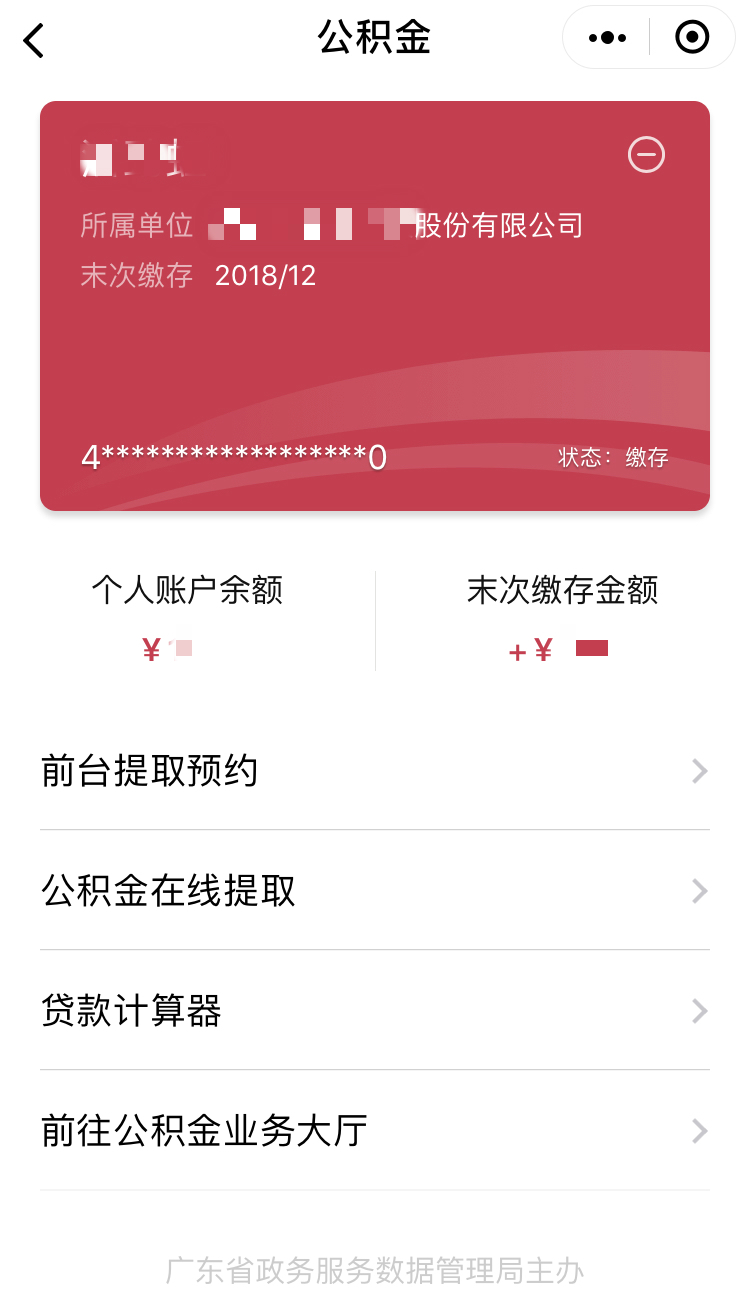Expand 贷款计算器 via its chevron
This screenshot has width=750, height=1291.
click(698, 1011)
